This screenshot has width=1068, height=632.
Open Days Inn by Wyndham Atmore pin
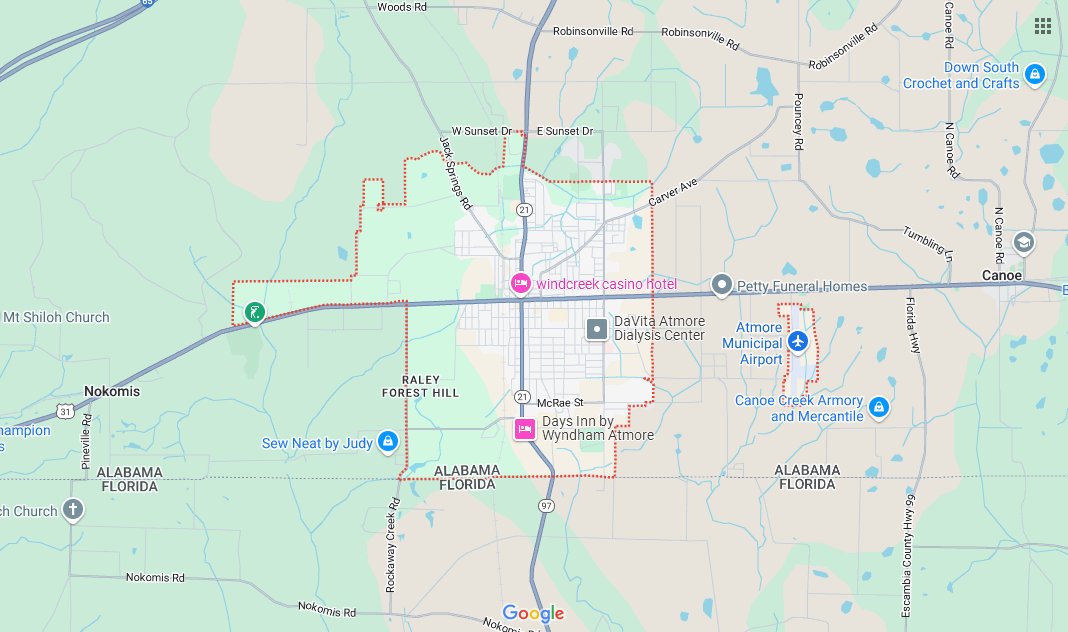523,429
